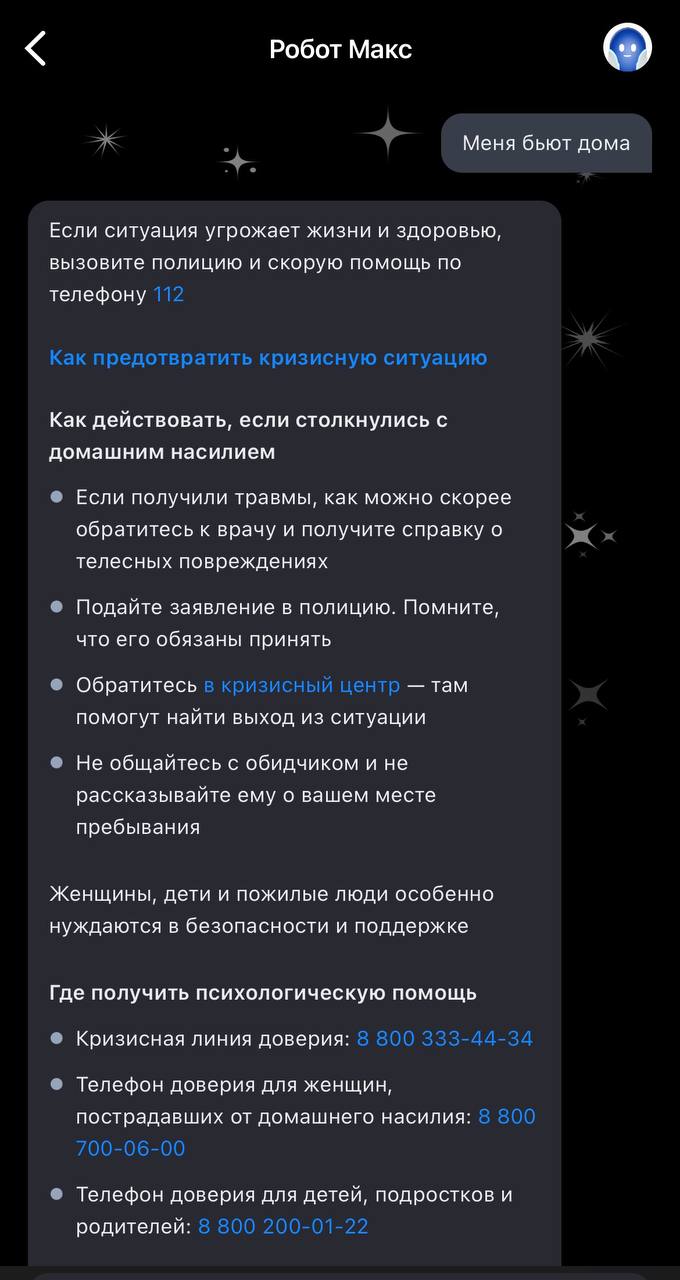
Task: Open the "в кризисный центр" link
Action: coord(302,685)
